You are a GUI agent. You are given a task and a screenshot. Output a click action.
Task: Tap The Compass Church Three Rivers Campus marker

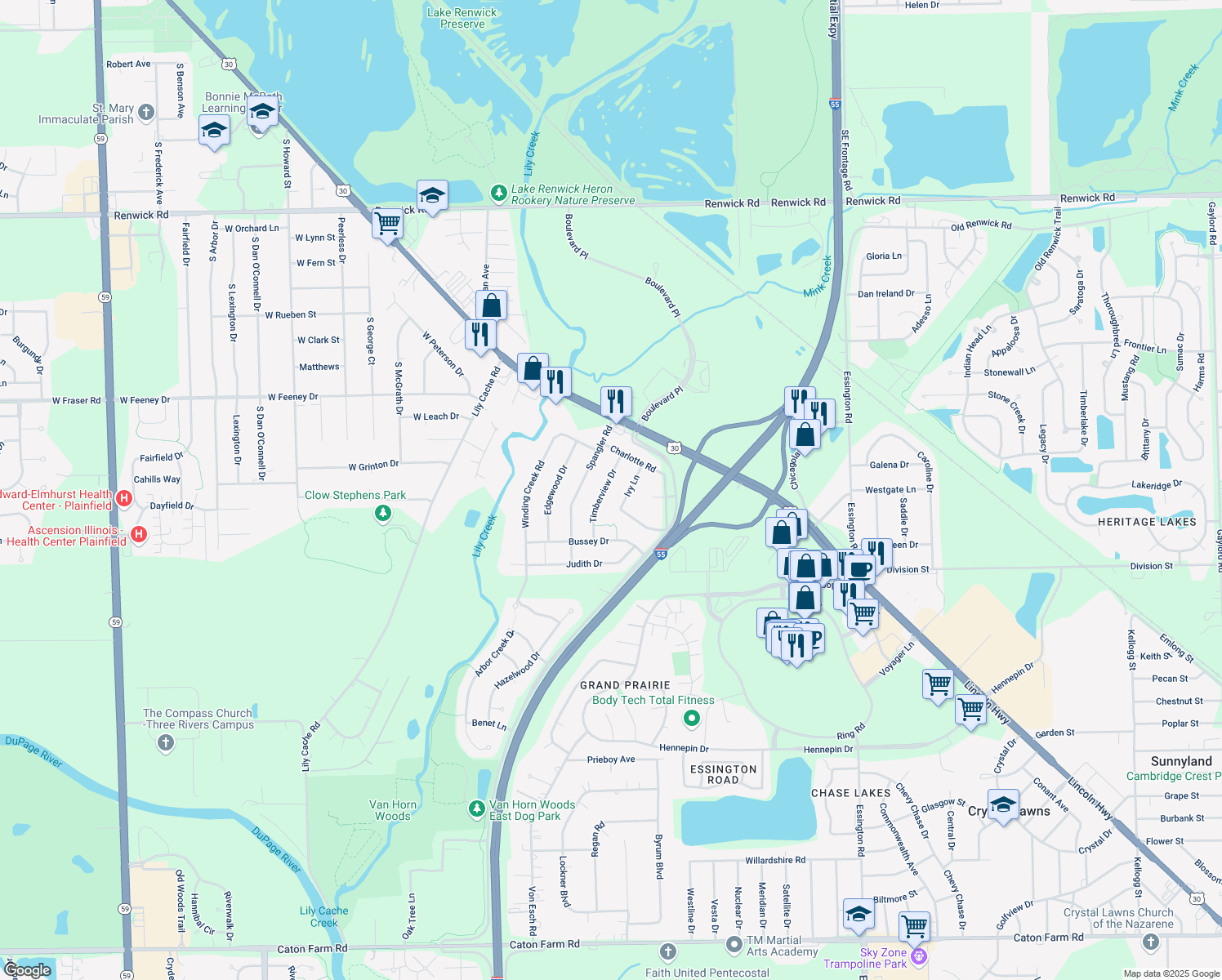(166, 742)
